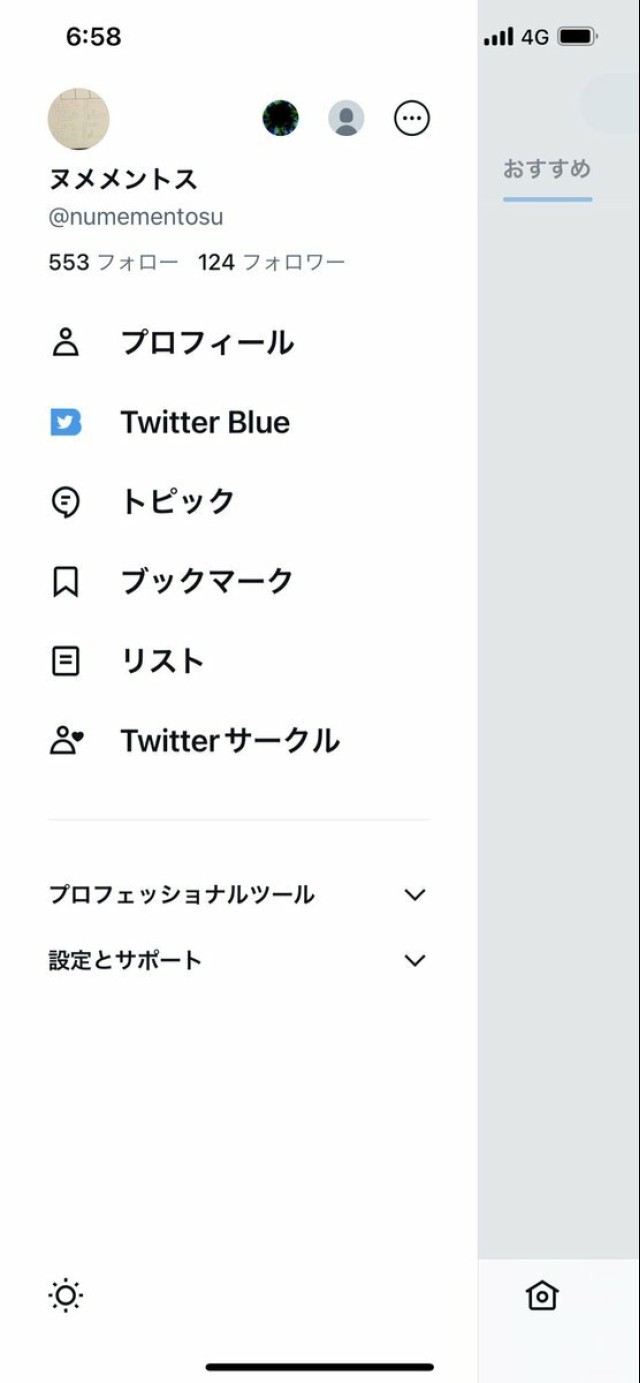This screenshot has height=1383, width=640.
Task: Open the accounts more options icon
Action: [x=412, y=119]
